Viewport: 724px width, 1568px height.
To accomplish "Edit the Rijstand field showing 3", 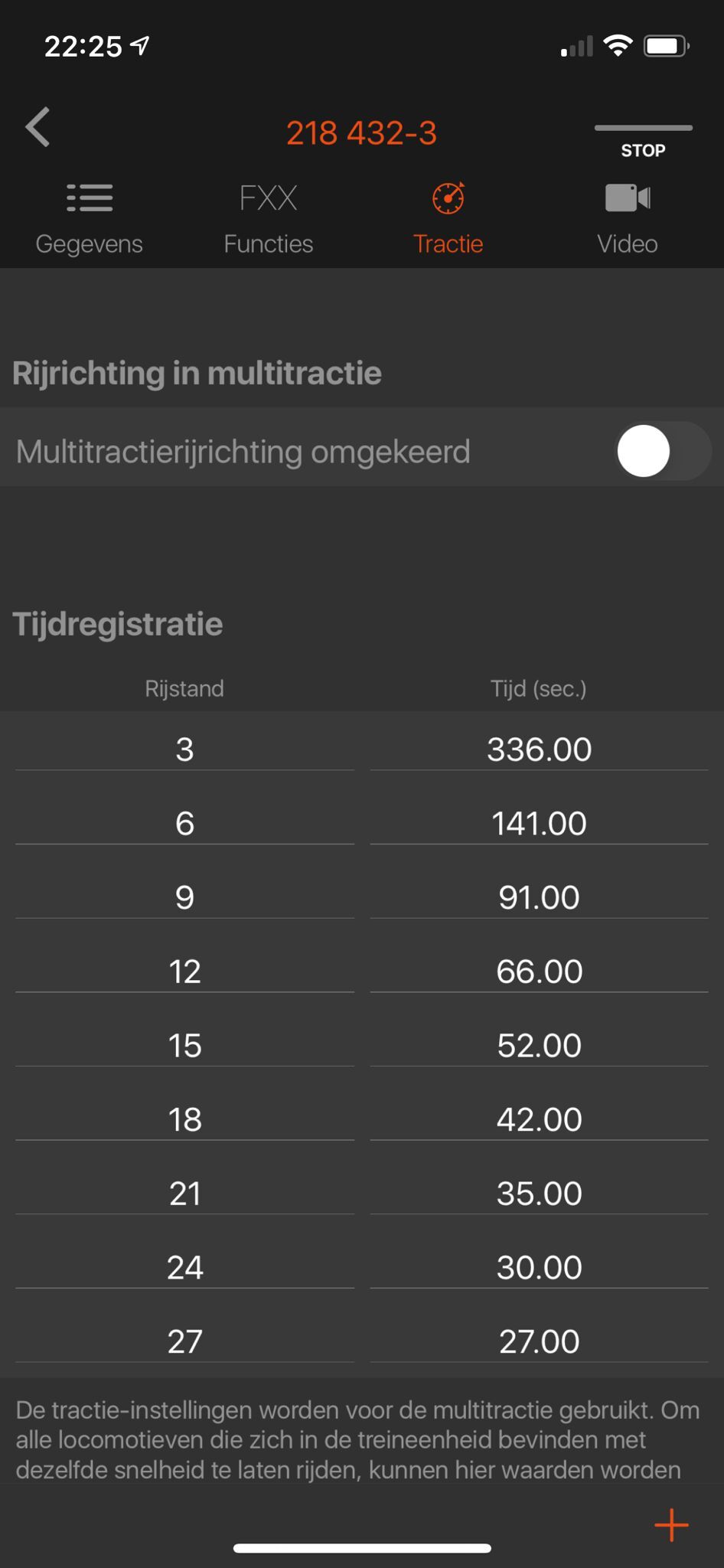I will 184,748.
